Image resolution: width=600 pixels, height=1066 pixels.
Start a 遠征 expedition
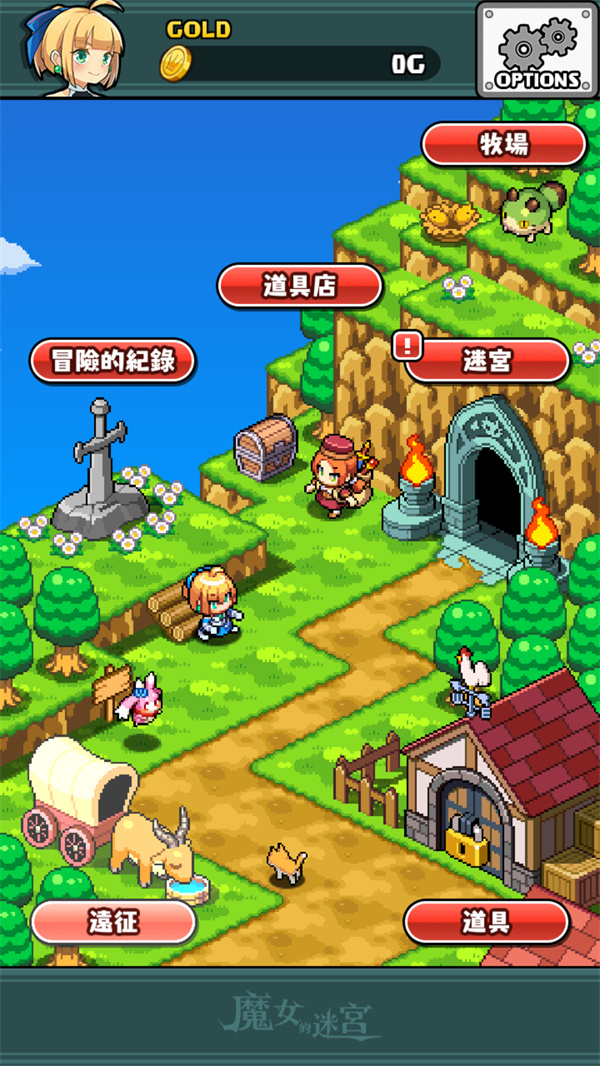pyautogui.click(x=113, y=921)
